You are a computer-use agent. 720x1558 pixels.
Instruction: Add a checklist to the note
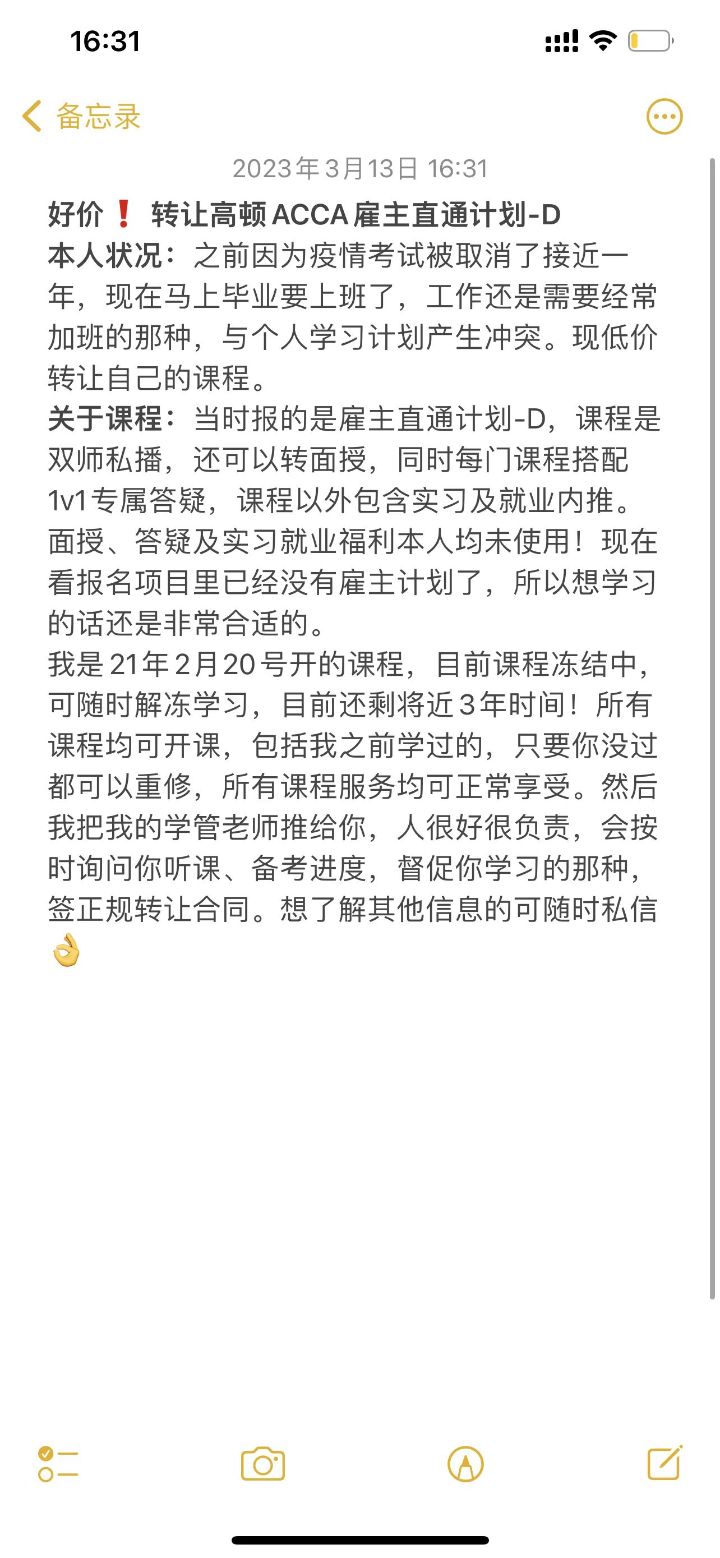58,1464
